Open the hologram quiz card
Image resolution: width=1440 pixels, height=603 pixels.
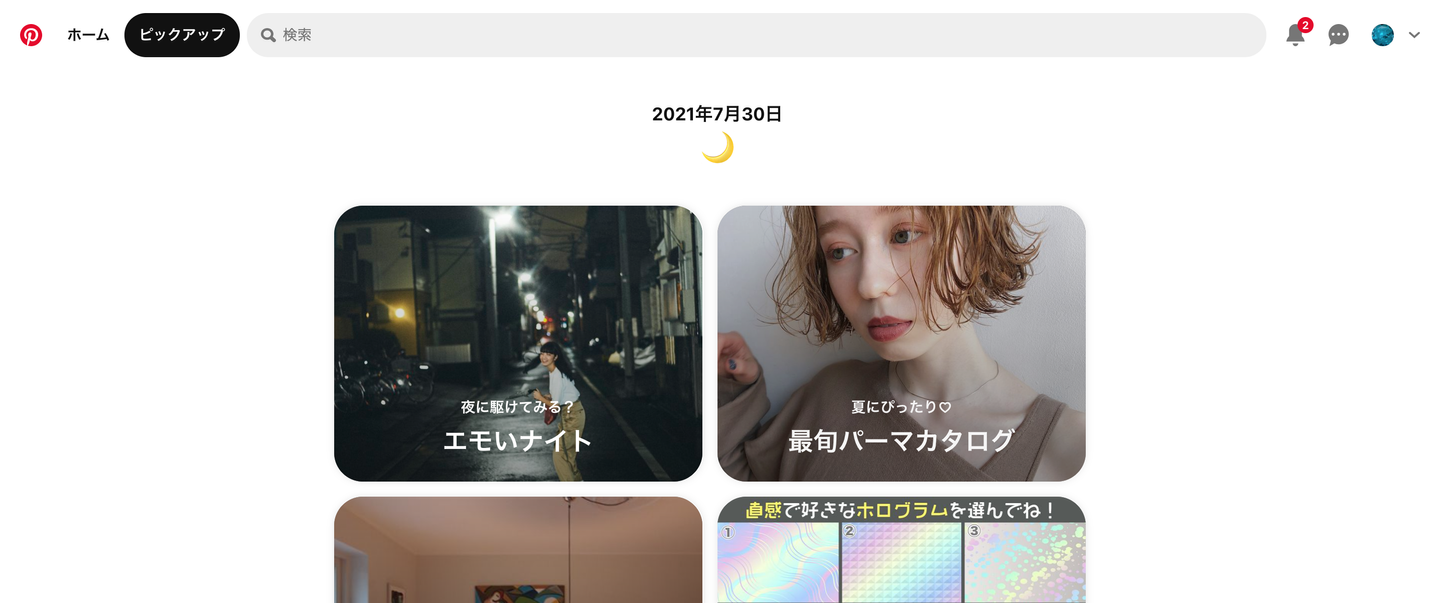point(901,550)
